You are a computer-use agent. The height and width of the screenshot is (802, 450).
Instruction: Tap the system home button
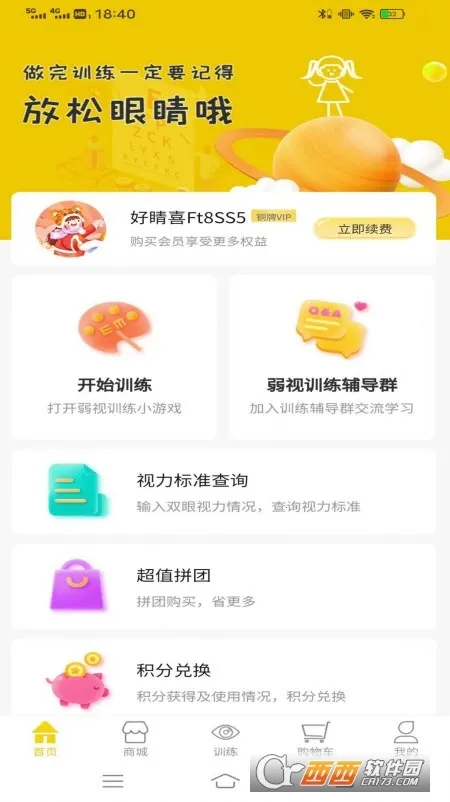pos(225,781)
